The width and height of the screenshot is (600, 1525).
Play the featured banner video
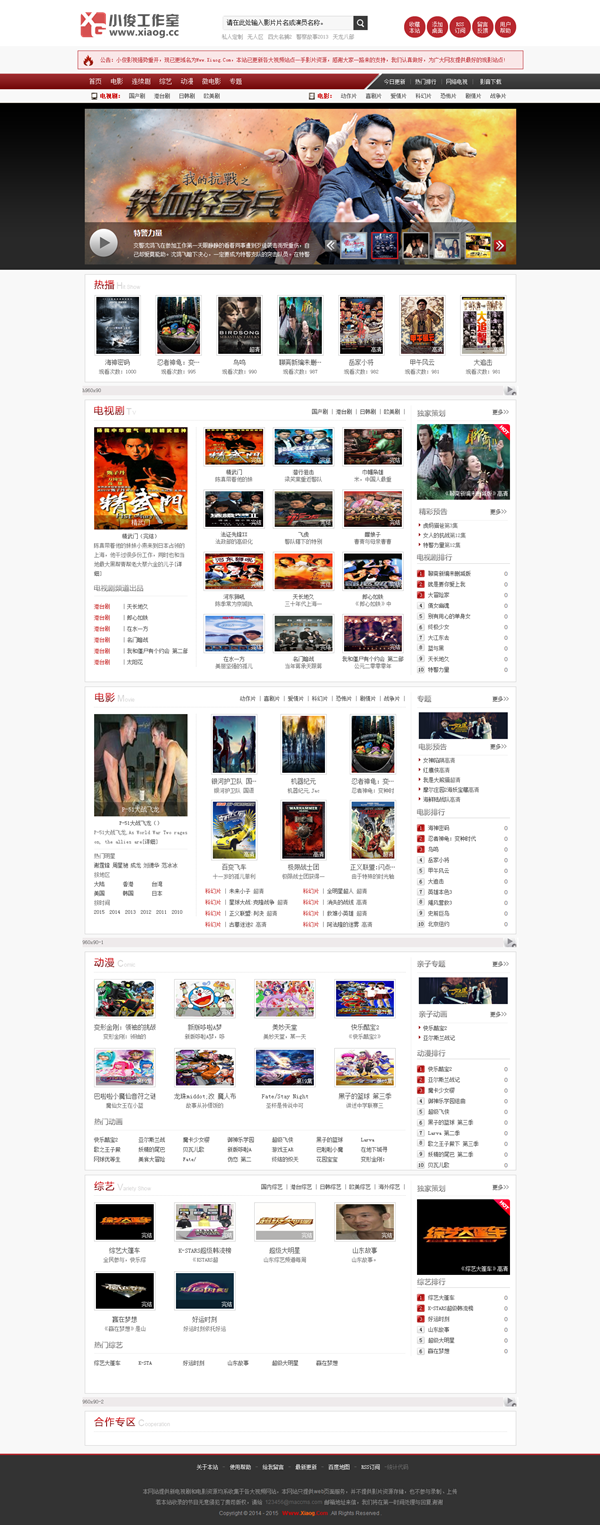[x=102, y=243]
